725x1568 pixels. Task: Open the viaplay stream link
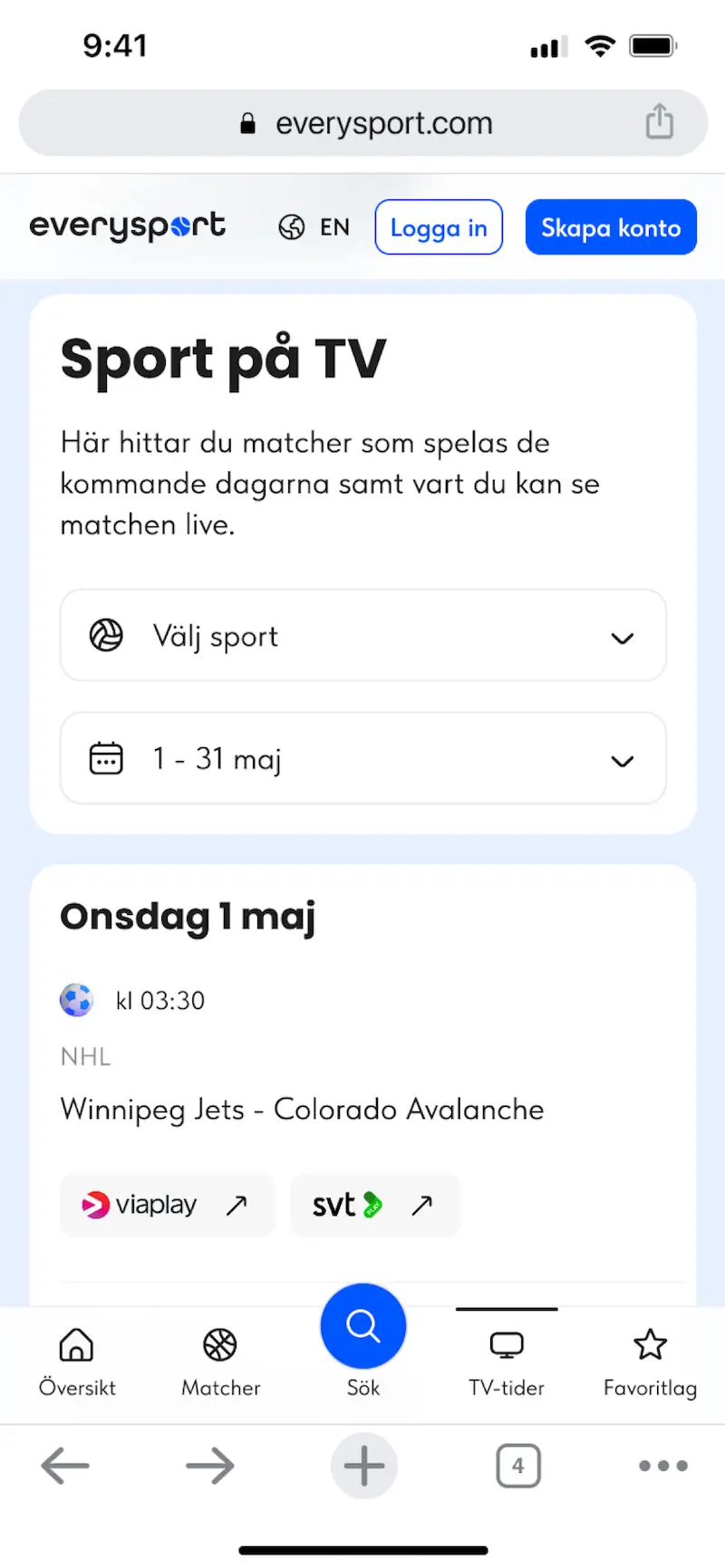click(x=167, y=1206)
